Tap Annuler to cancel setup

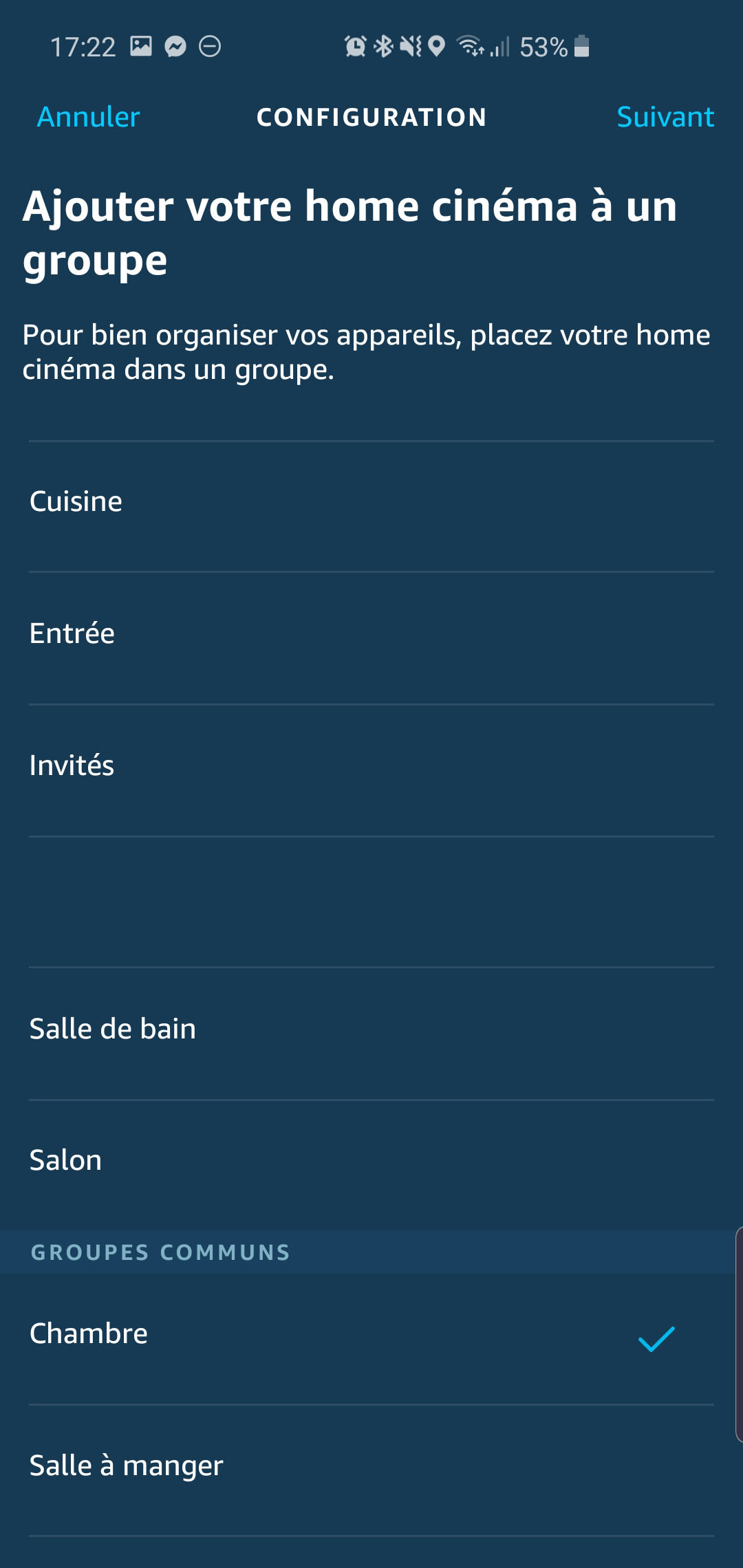(88, 117)
